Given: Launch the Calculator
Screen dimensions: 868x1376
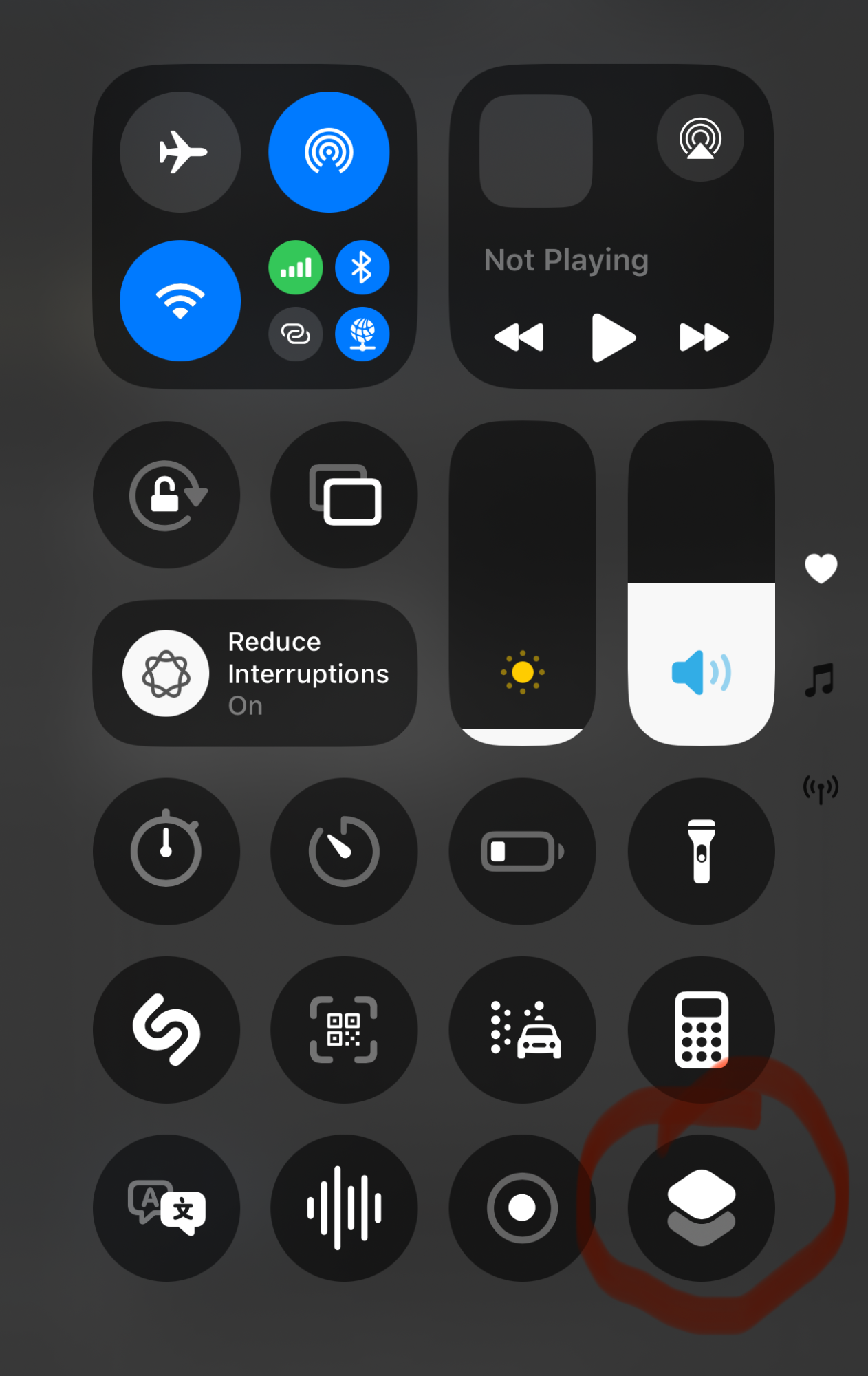Looking at the screenshot, I should [701, 1030].
